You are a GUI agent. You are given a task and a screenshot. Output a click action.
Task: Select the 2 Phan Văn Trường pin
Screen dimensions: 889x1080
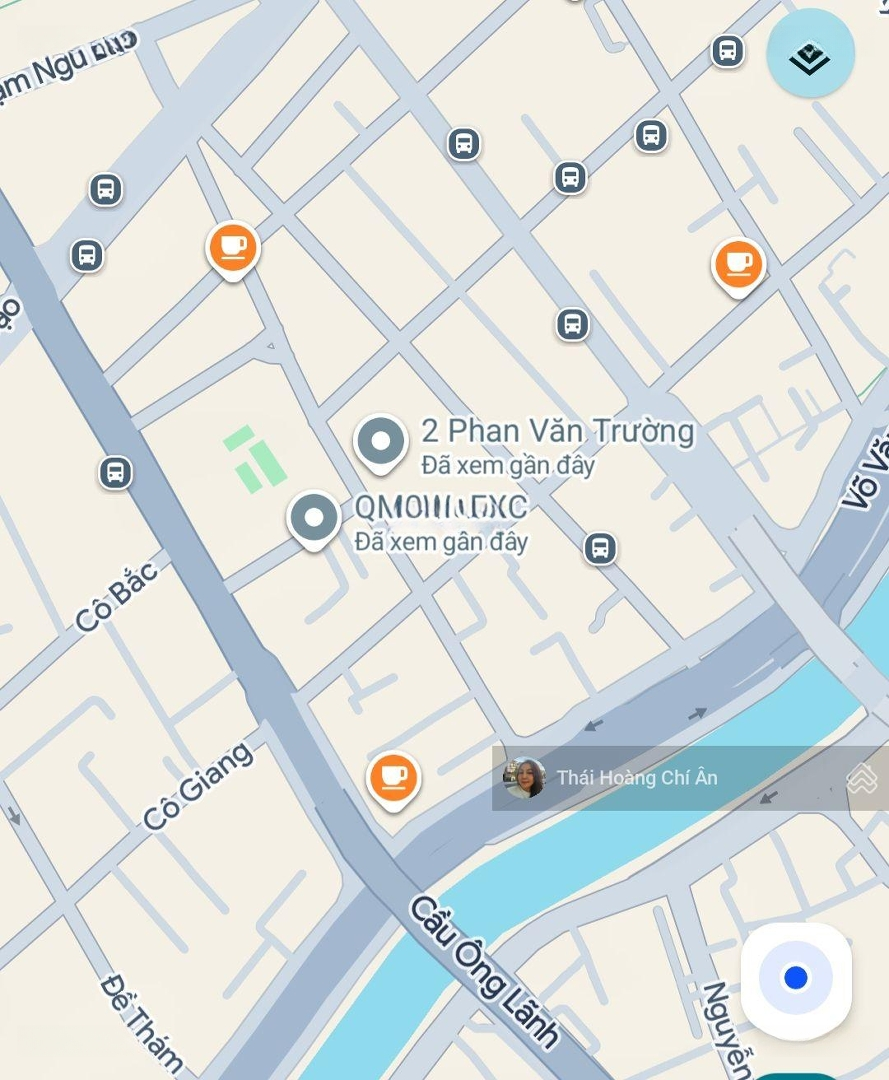380,441
